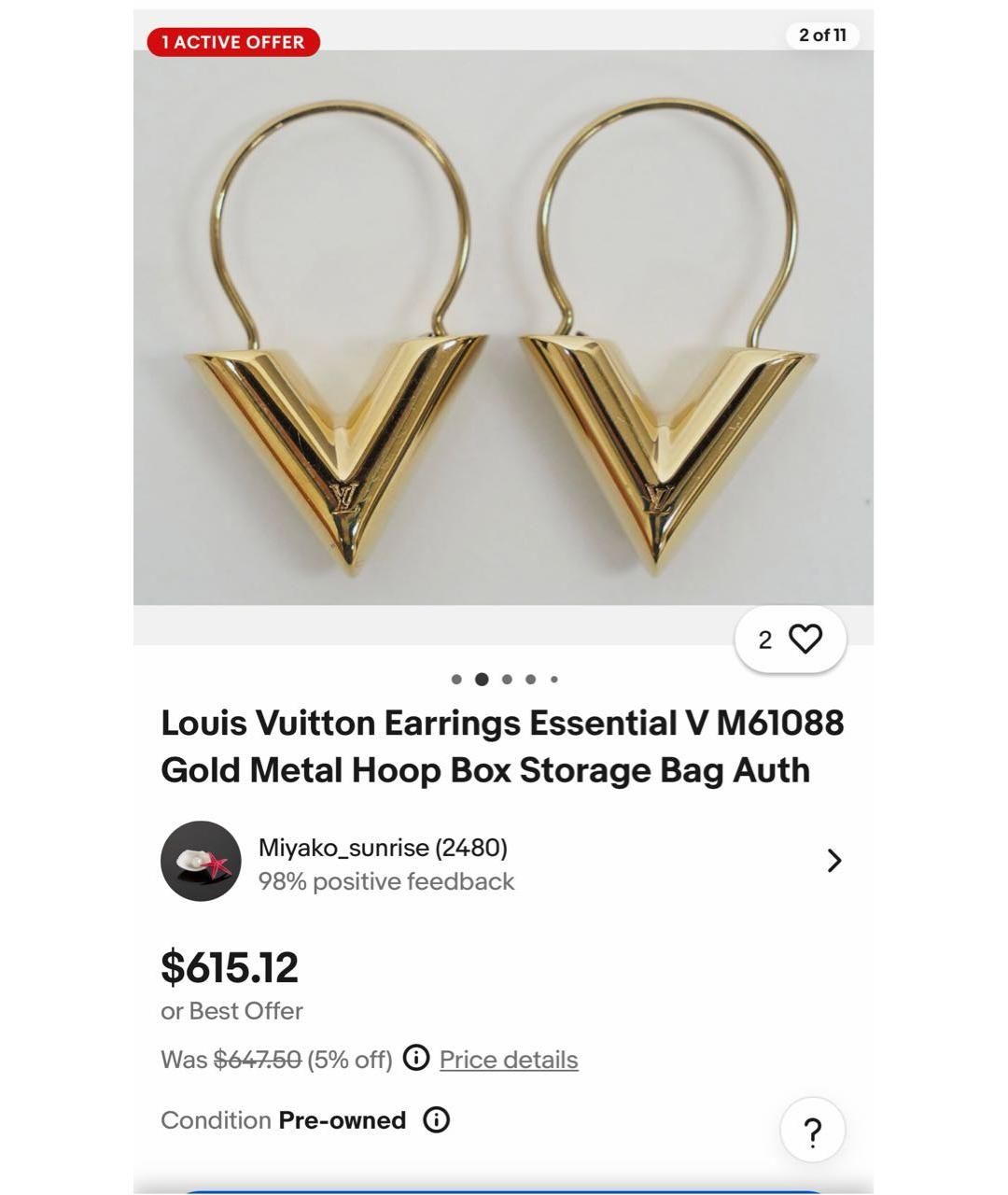Open the Miyako_sunrise seller profile
Image resolution: width=1008 pixels, height=1195 pixels.
coord(384,848)
